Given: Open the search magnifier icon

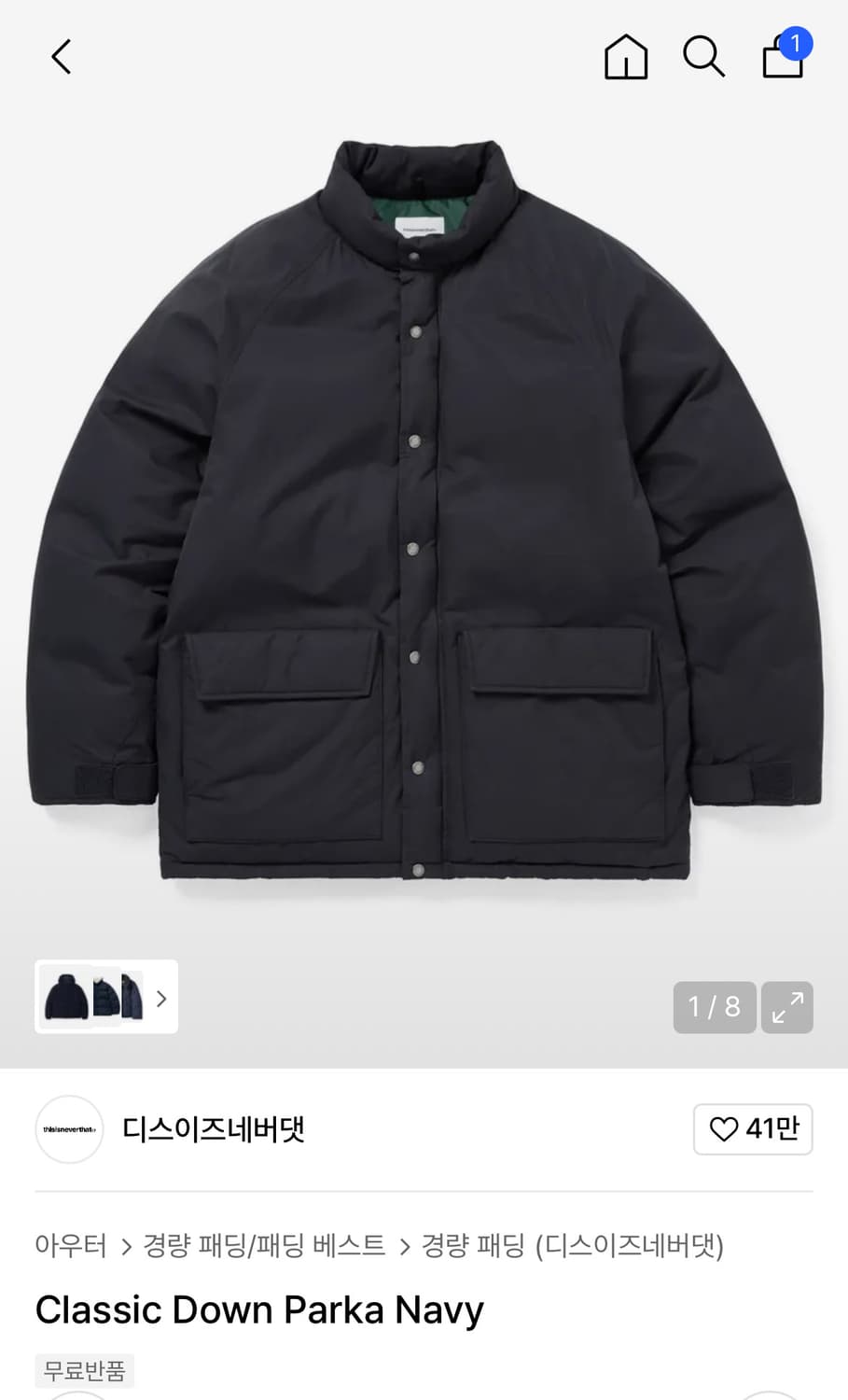Looking at the screenshot, I should [703, 57].
